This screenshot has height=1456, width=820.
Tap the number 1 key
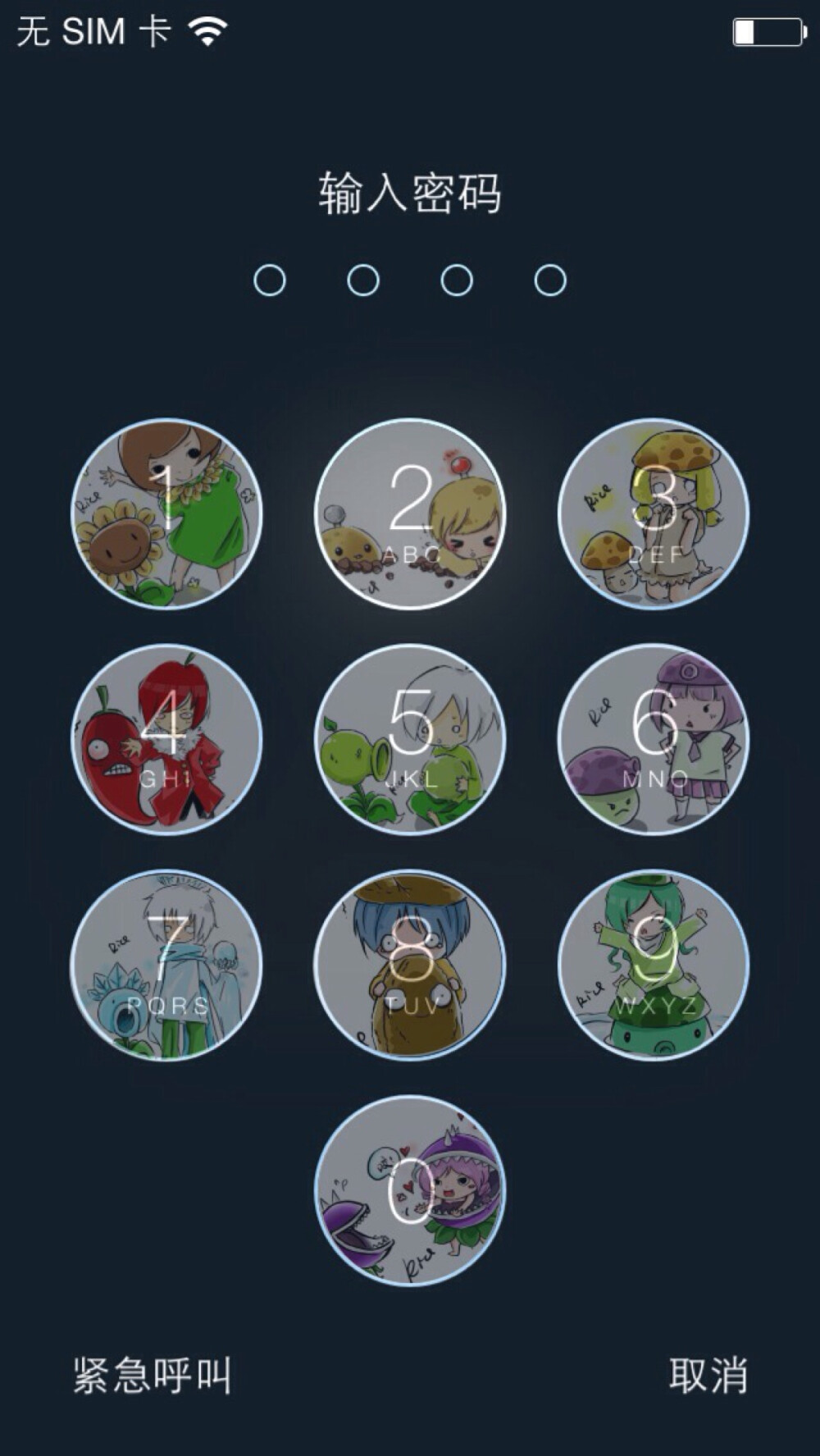pyautogui.click(x=166, y=514)
